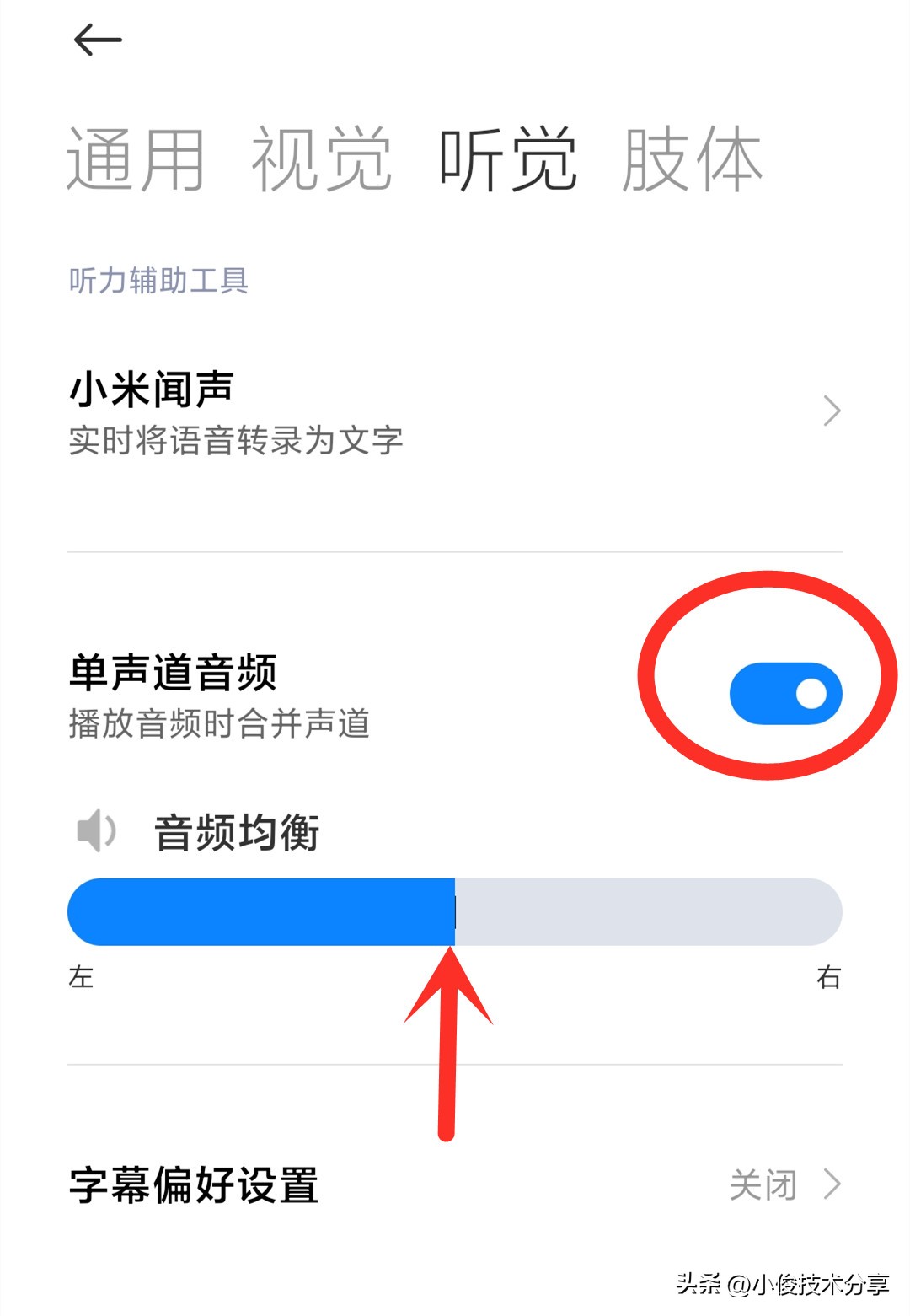Switch to the 视觉 tab

point(321,159)
